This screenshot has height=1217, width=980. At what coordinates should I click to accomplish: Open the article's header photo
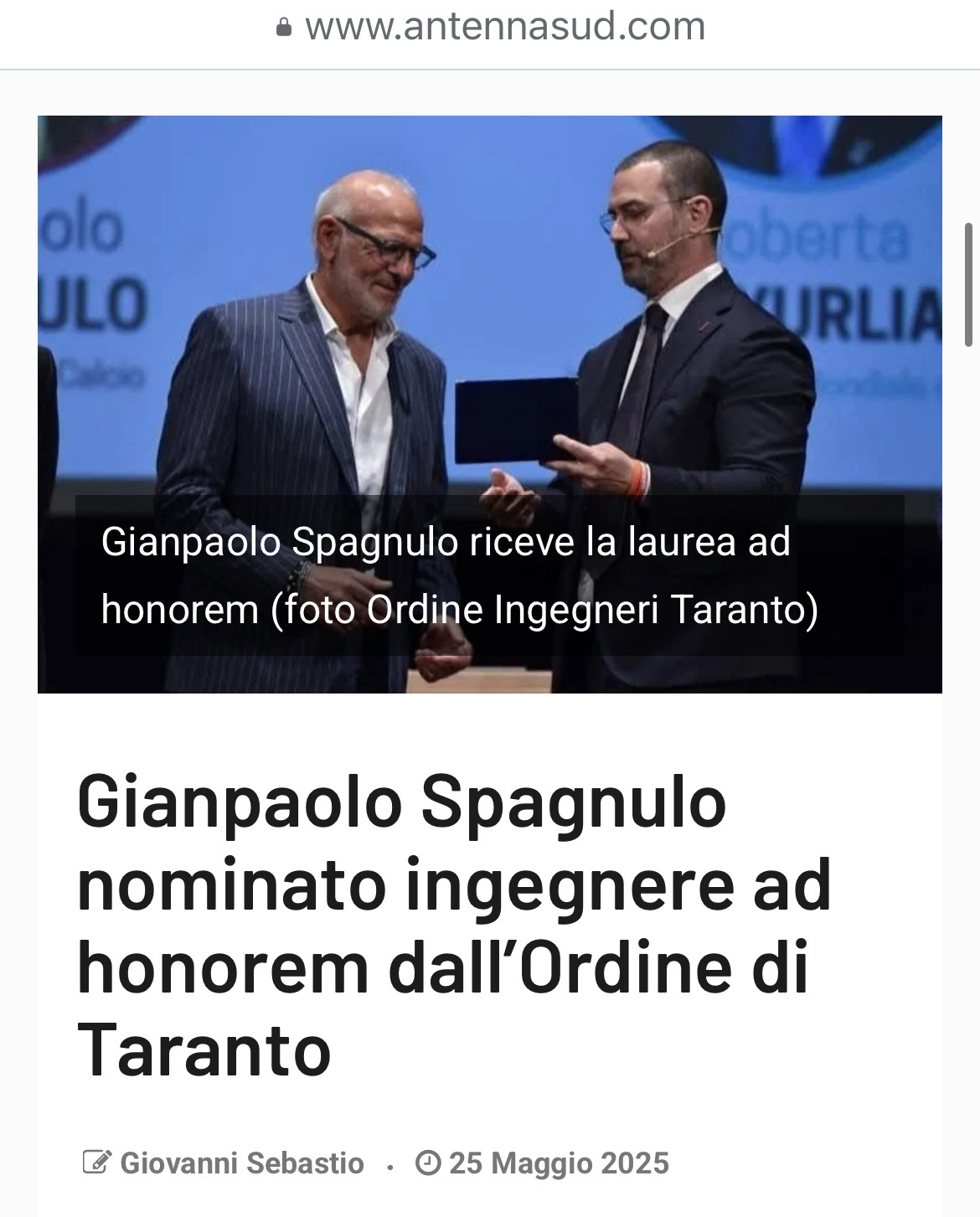click(489, 335)
